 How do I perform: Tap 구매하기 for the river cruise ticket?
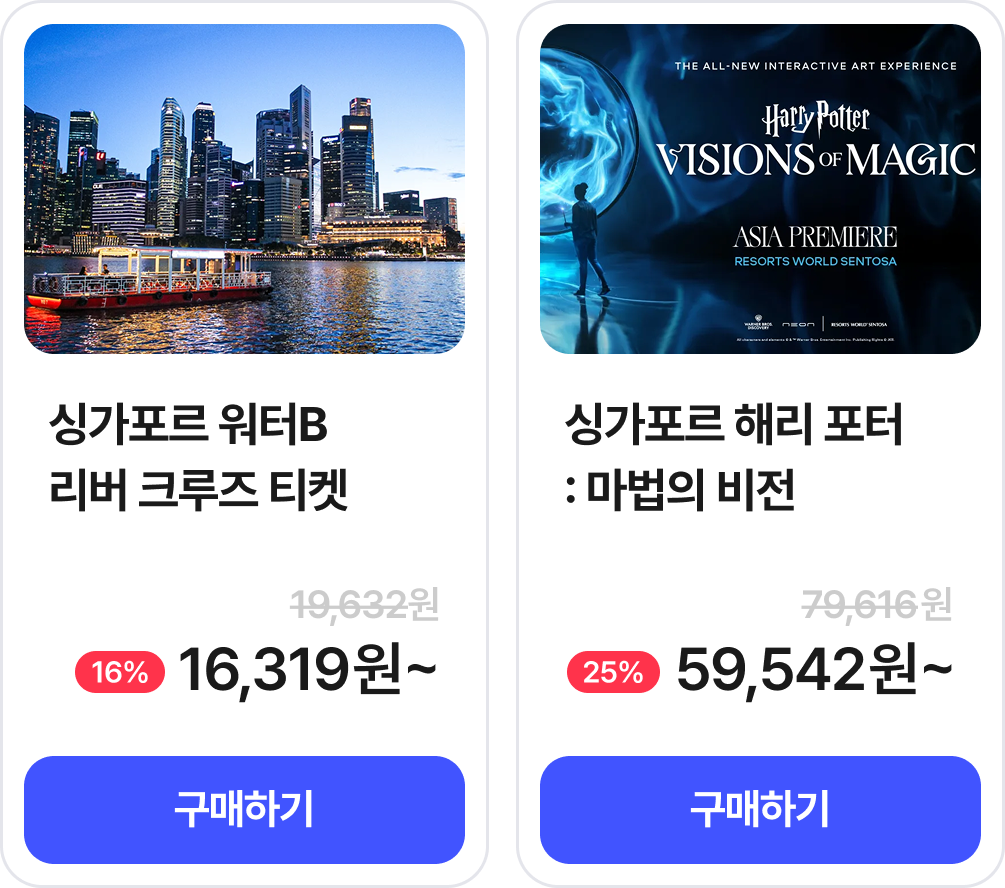244,809
